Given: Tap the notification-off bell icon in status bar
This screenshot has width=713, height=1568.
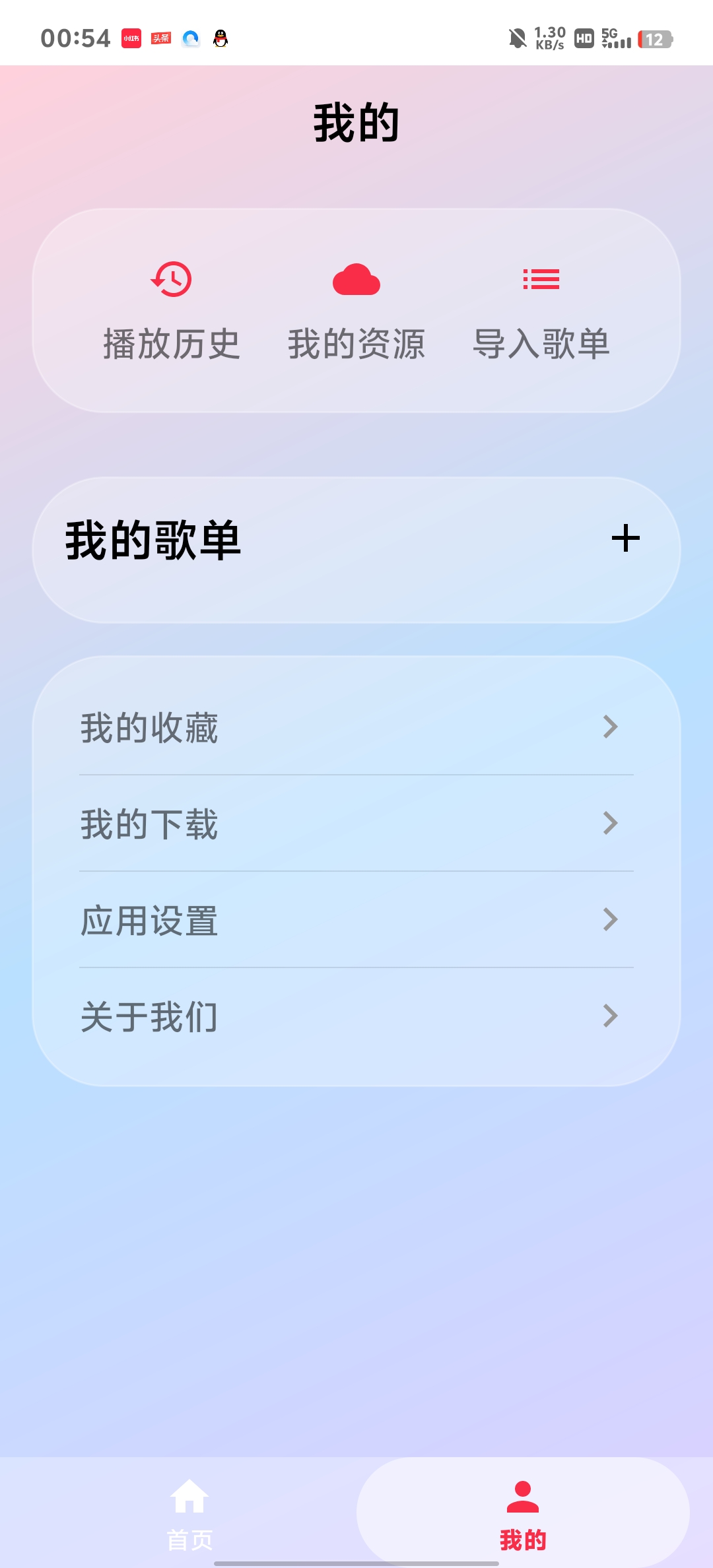Looking at the screenshot, I should pyautogui.click(x=517, y=38).
